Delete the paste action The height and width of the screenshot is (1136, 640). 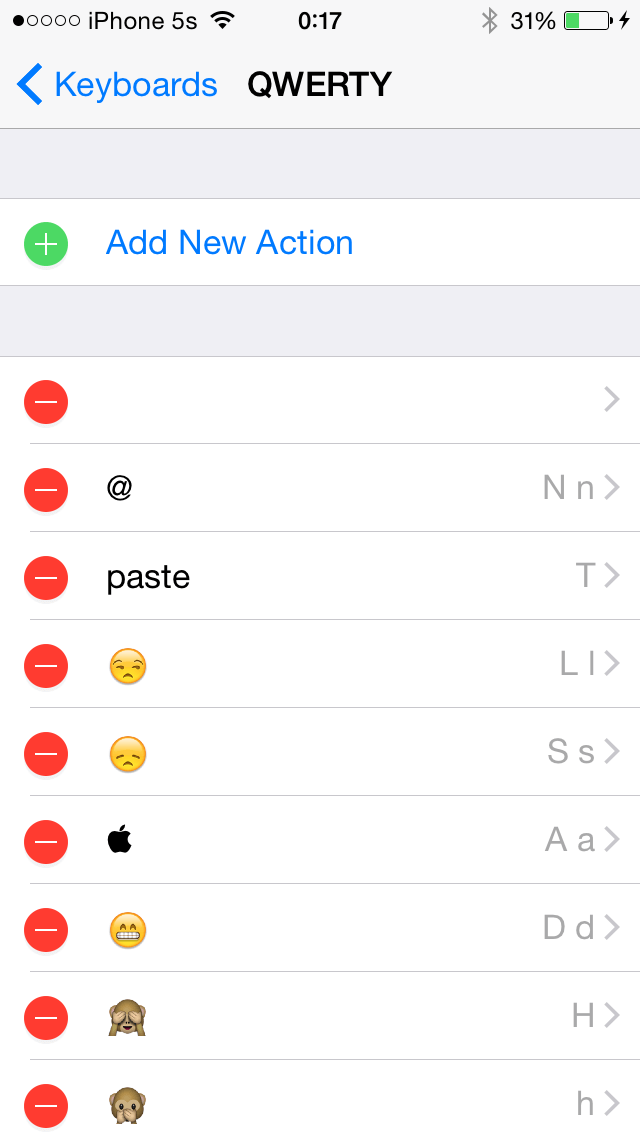pos(46,577)
